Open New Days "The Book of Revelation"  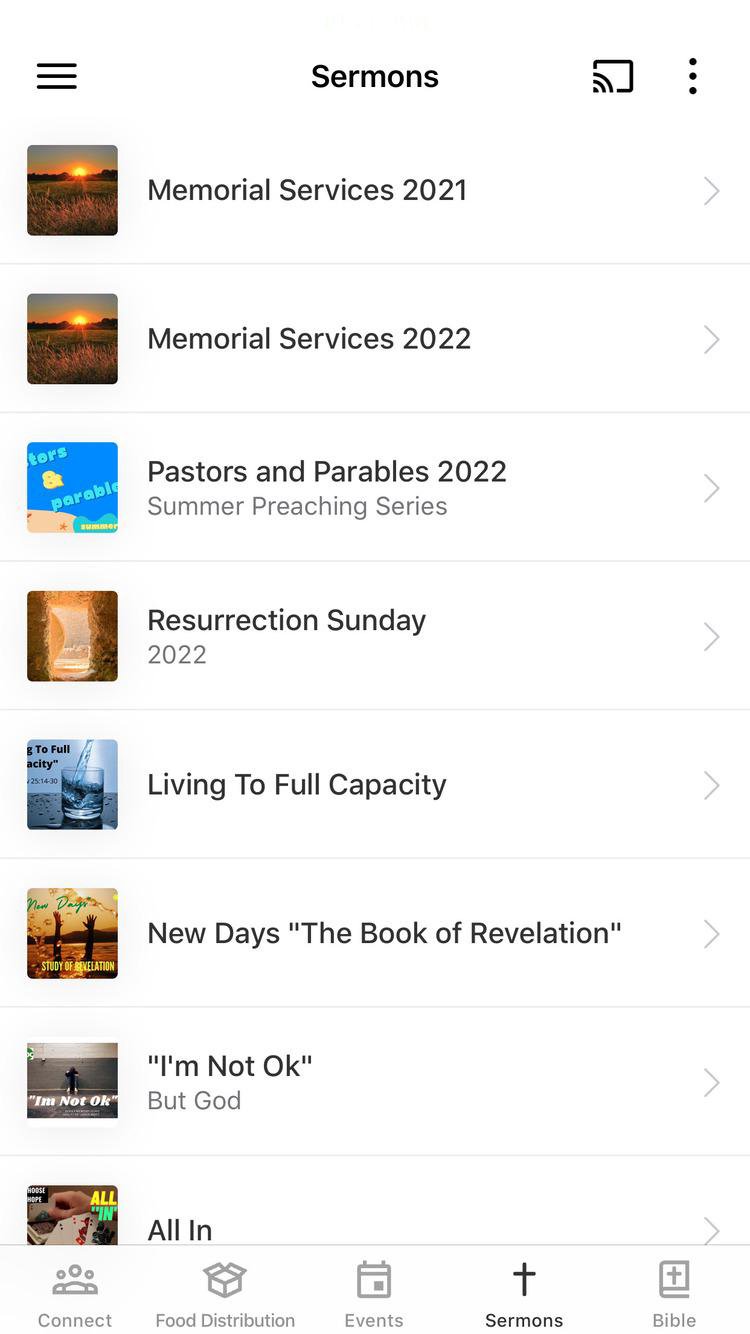tap(375, 933)
